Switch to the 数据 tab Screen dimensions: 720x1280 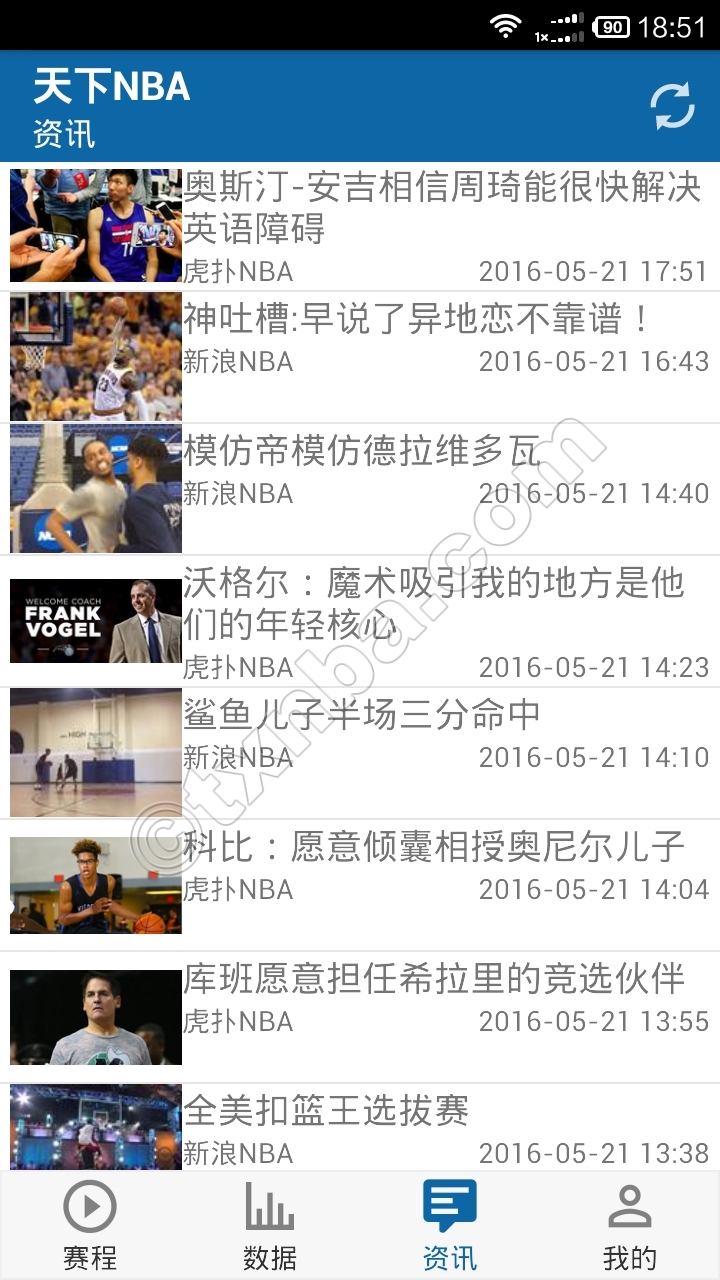(270, 1225)
